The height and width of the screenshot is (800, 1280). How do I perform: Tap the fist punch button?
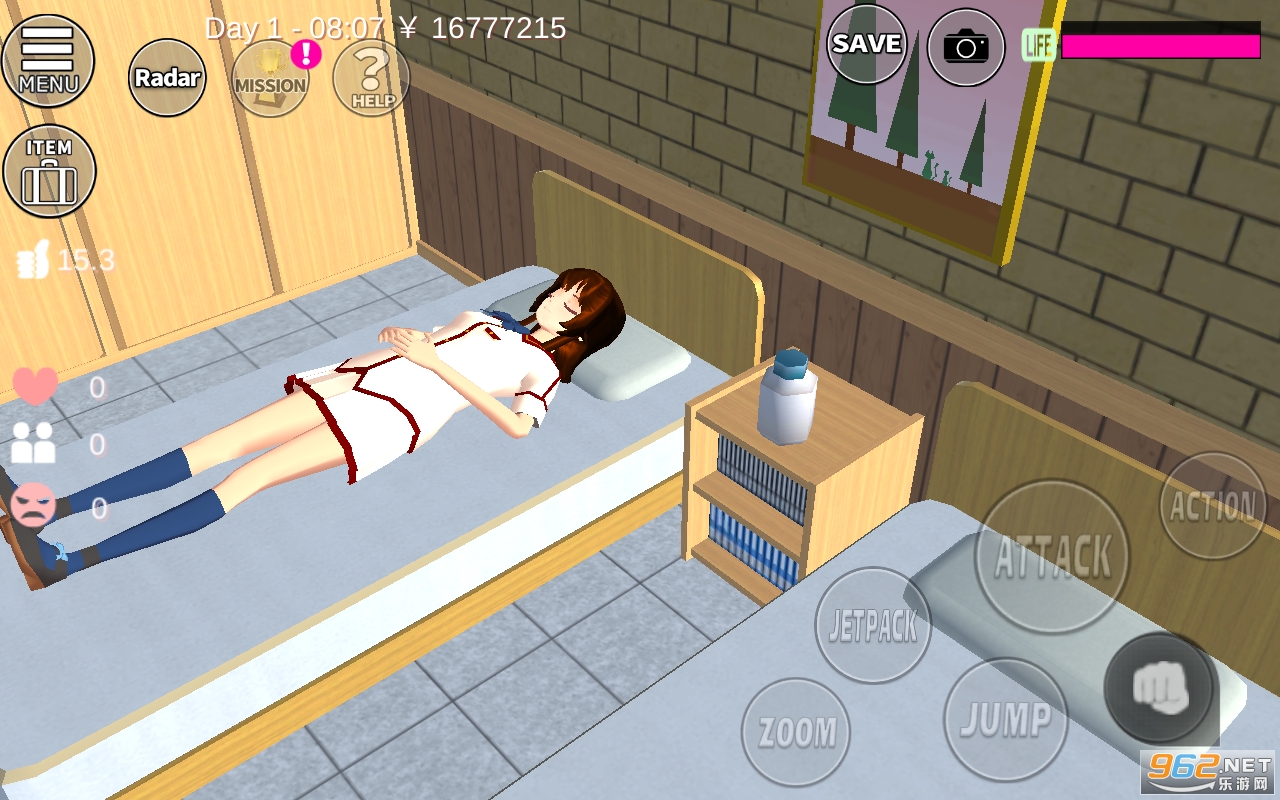pos(1159,687)
